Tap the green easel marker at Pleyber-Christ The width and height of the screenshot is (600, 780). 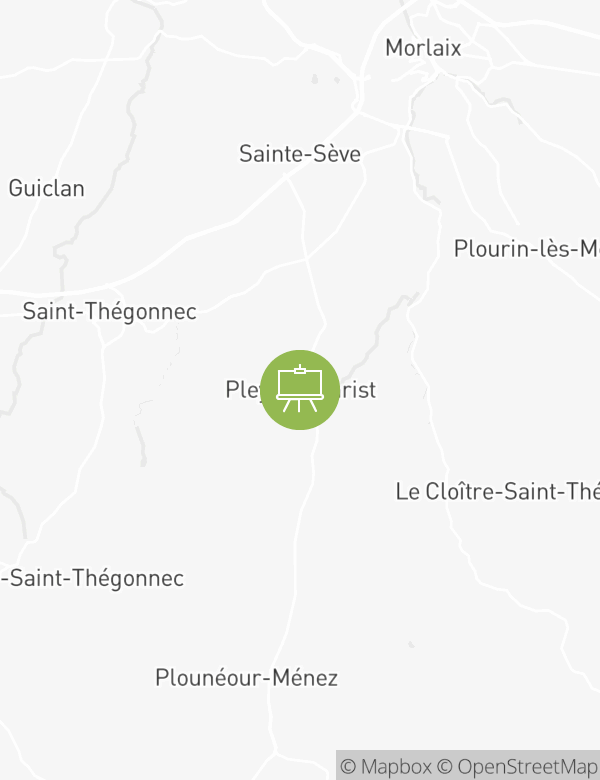click(x=300, y=389)
